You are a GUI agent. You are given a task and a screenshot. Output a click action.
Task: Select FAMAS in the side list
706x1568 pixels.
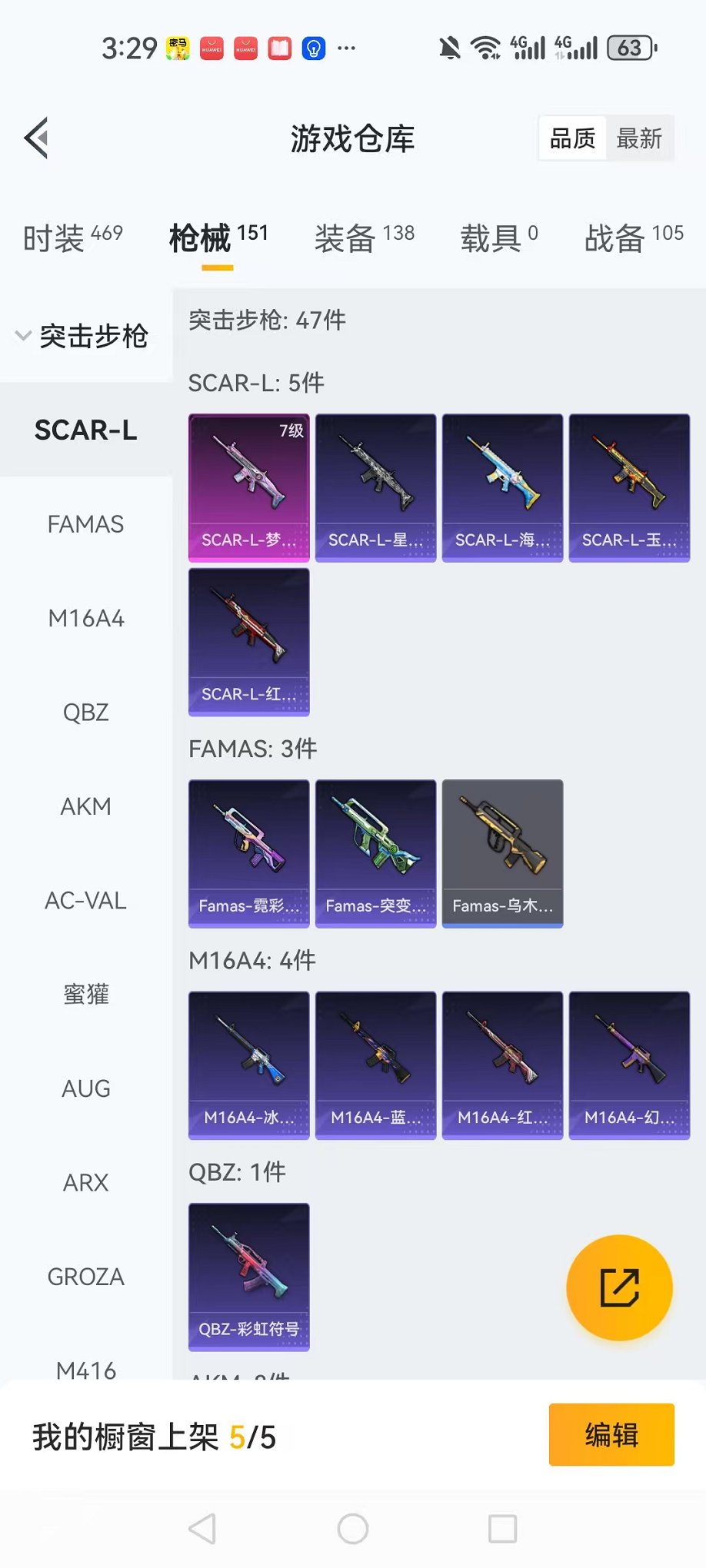85,524
